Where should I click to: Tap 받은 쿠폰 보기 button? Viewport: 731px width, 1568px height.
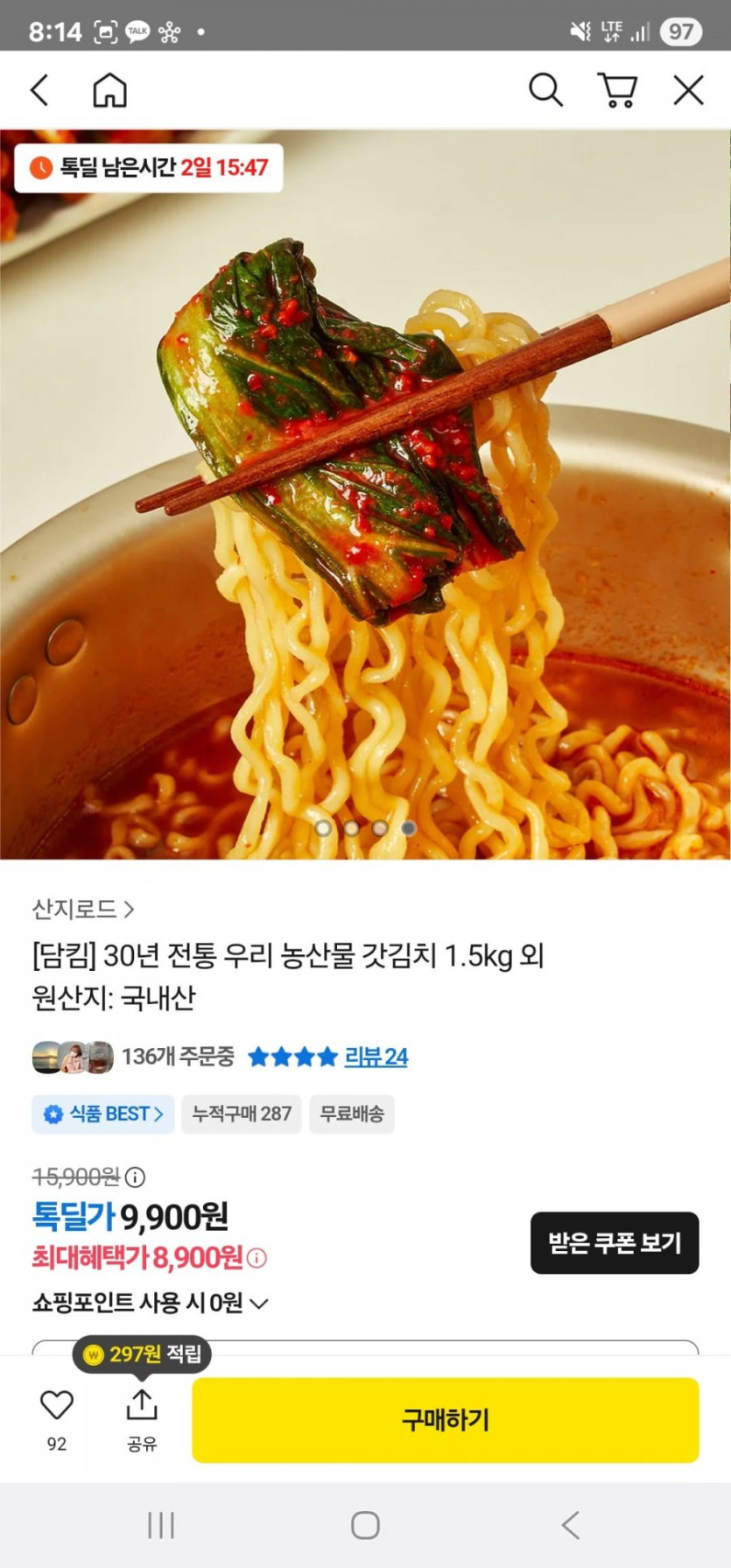coord(615,1243)
